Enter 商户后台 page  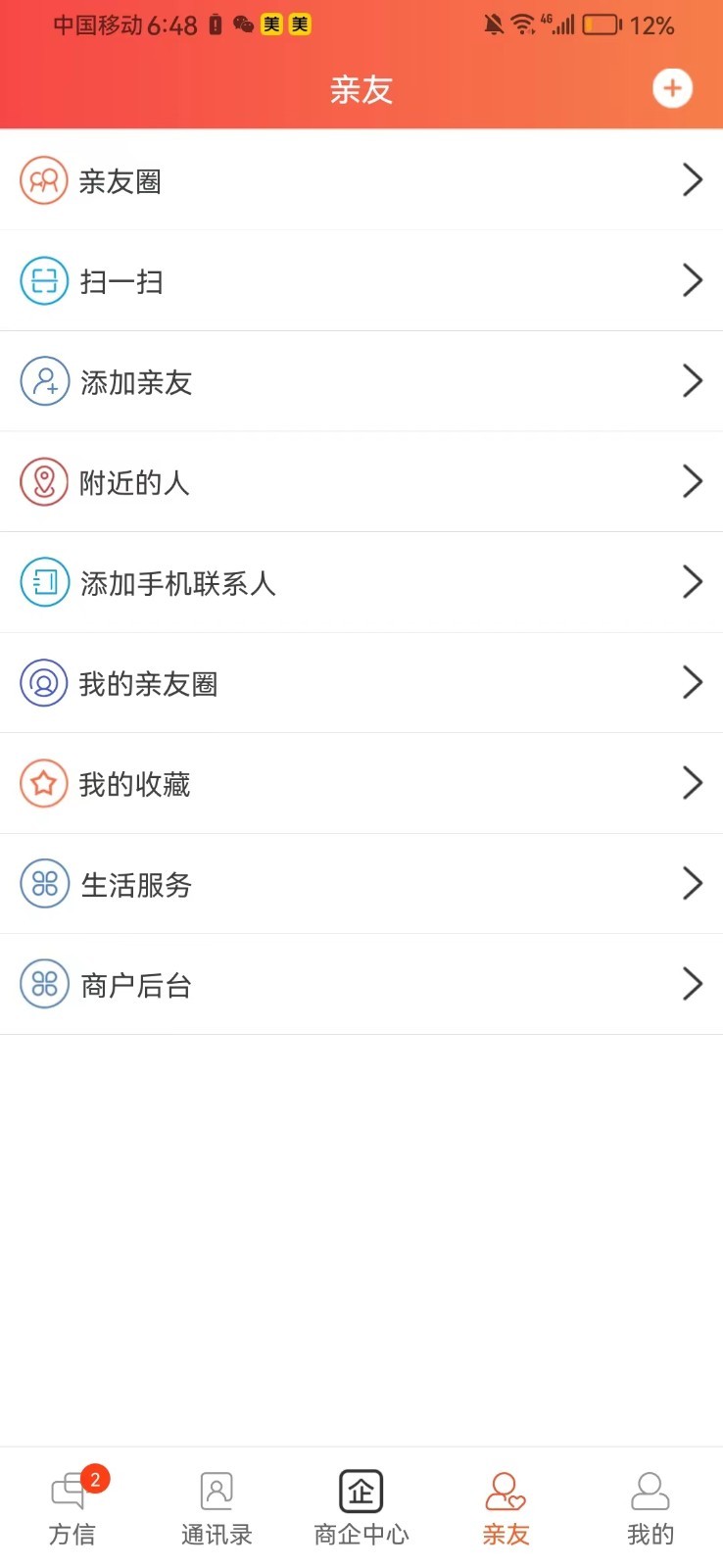[x=361, y=984]
